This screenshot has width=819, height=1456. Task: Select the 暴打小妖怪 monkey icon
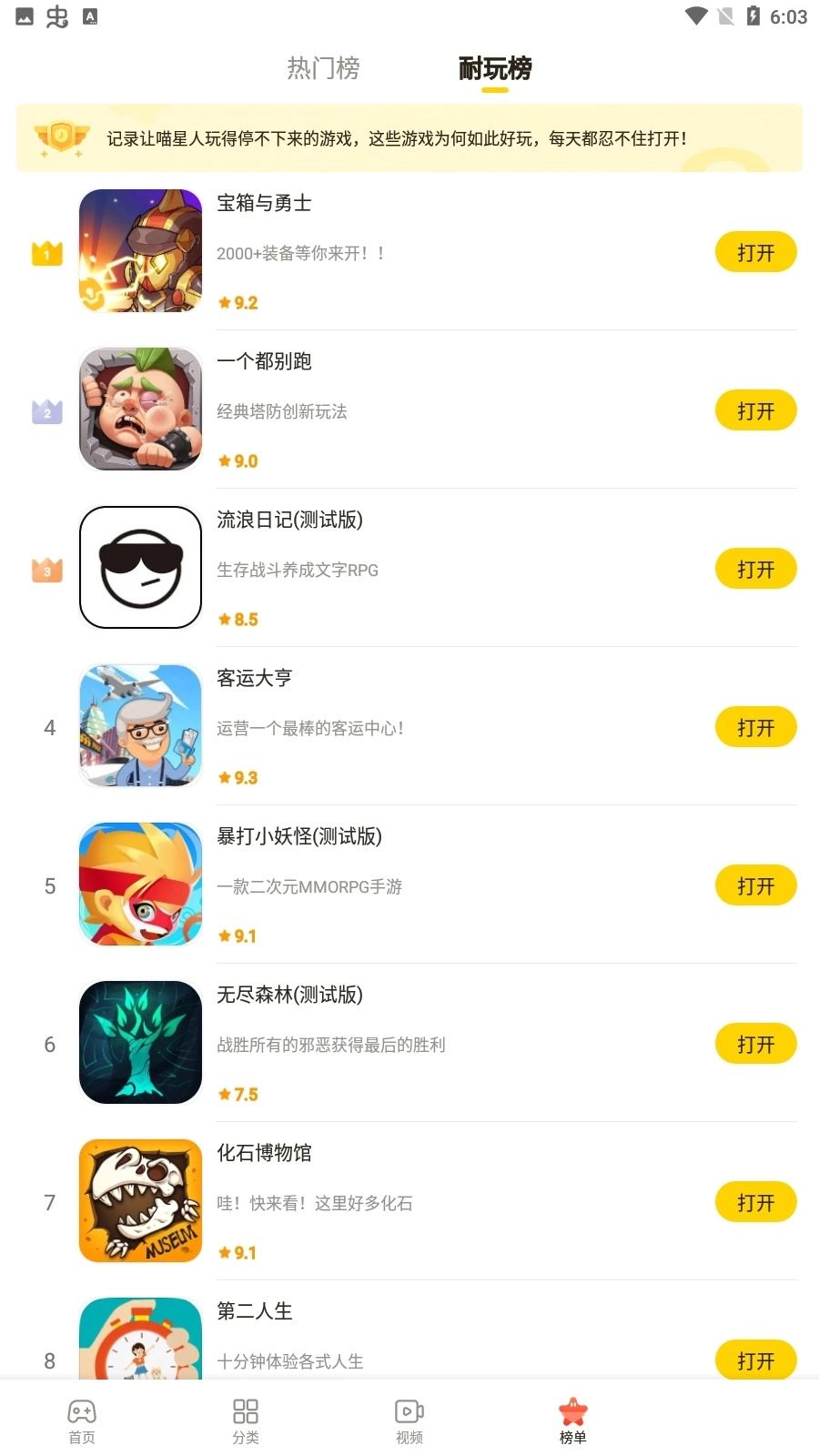click(140, 884)
